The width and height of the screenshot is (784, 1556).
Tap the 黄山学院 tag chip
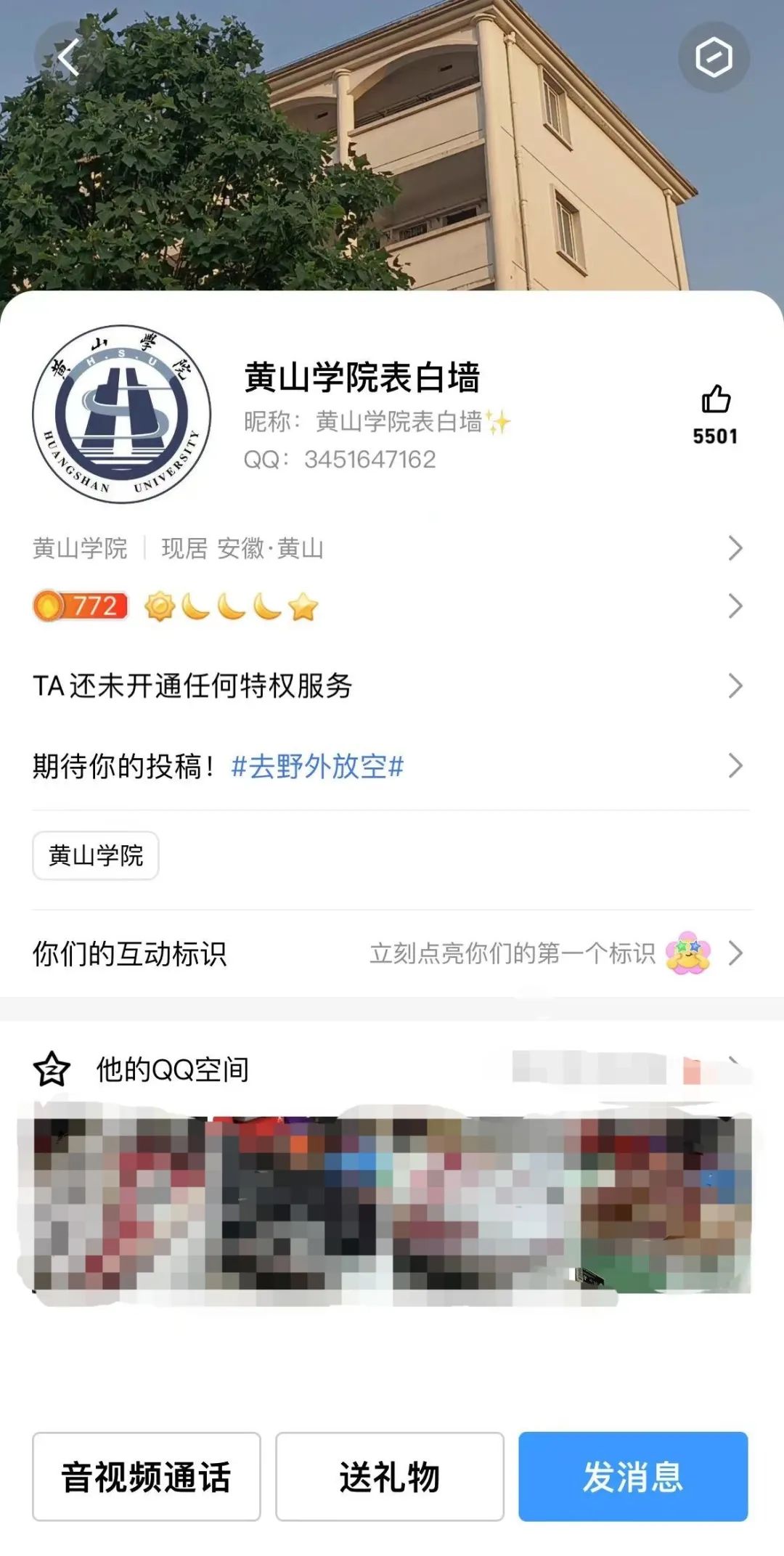(x=96, y=855)
